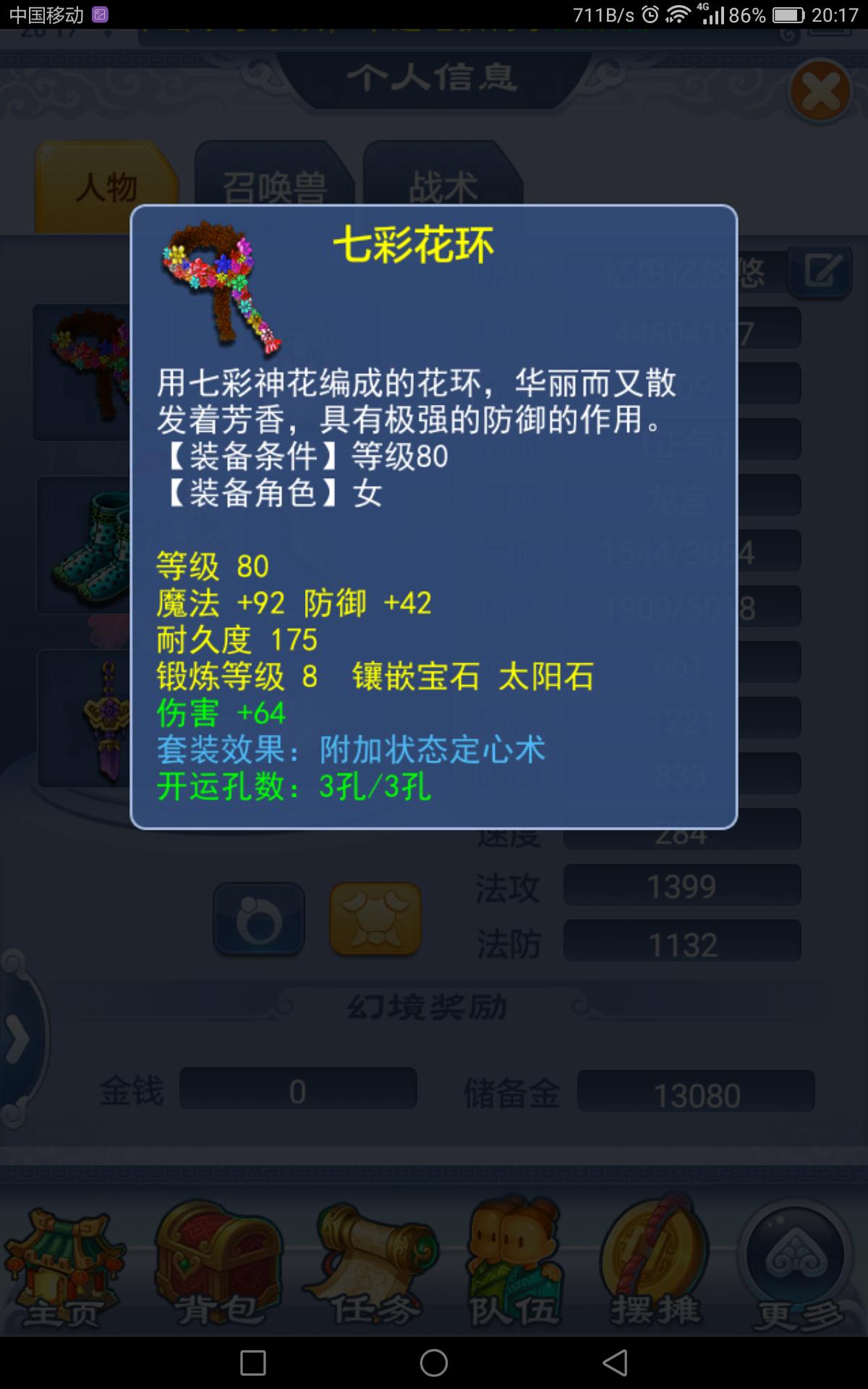Edit the character name with pencil icon
The height and width of the screenshot is (1389, 868).
(x=822, y=273)
